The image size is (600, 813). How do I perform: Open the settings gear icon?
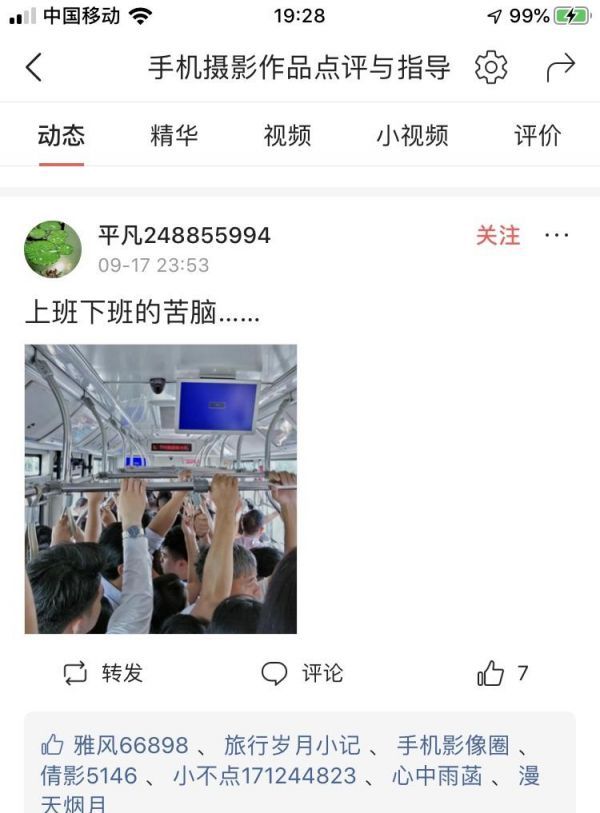tap(491, 68)
